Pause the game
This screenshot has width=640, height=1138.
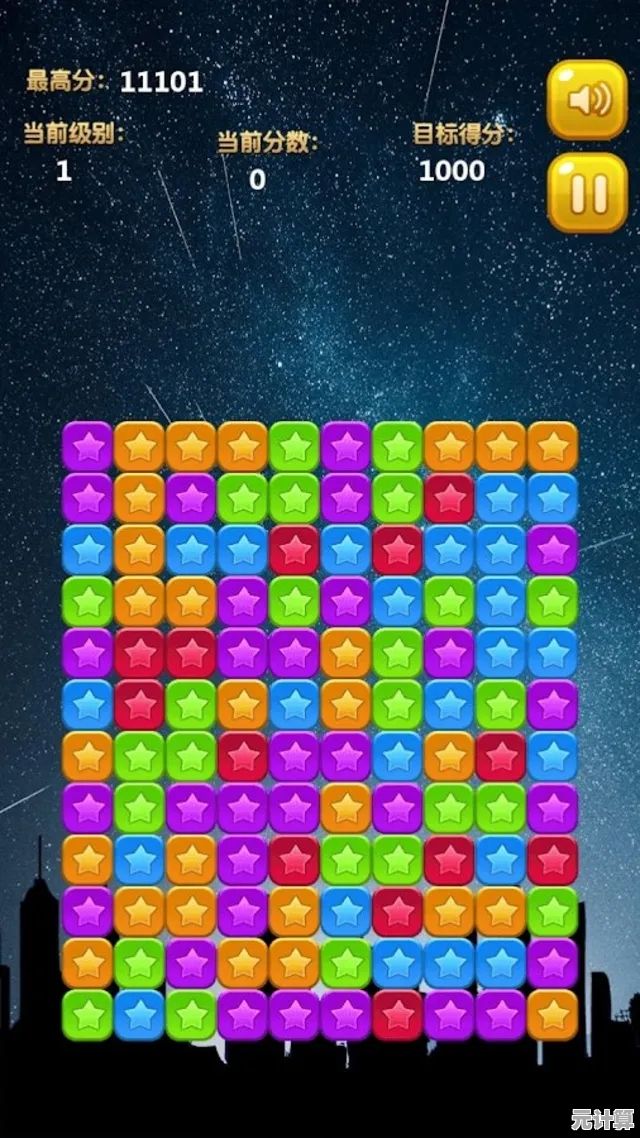(586, 192)
